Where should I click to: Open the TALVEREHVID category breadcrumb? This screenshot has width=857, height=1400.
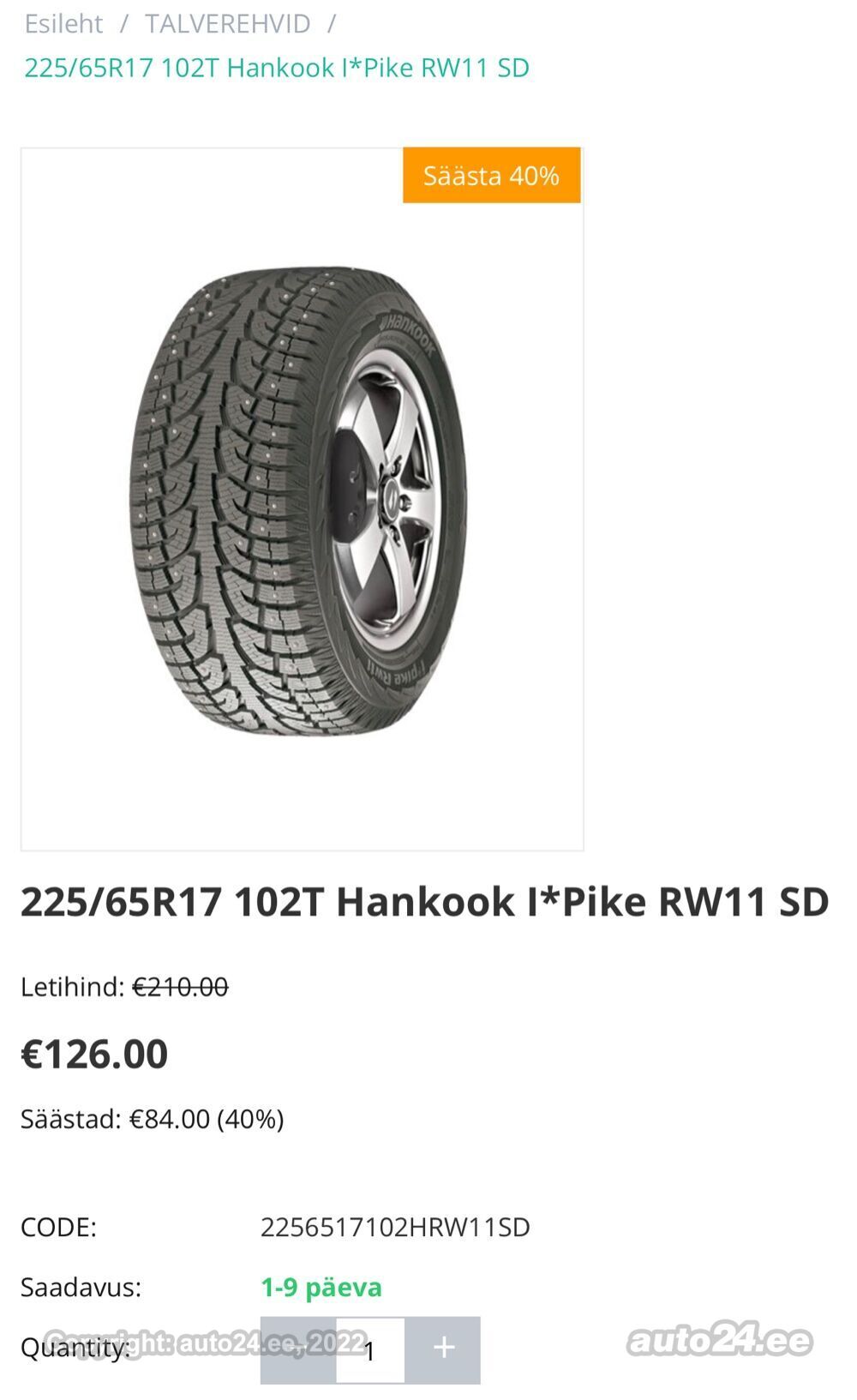227,24
